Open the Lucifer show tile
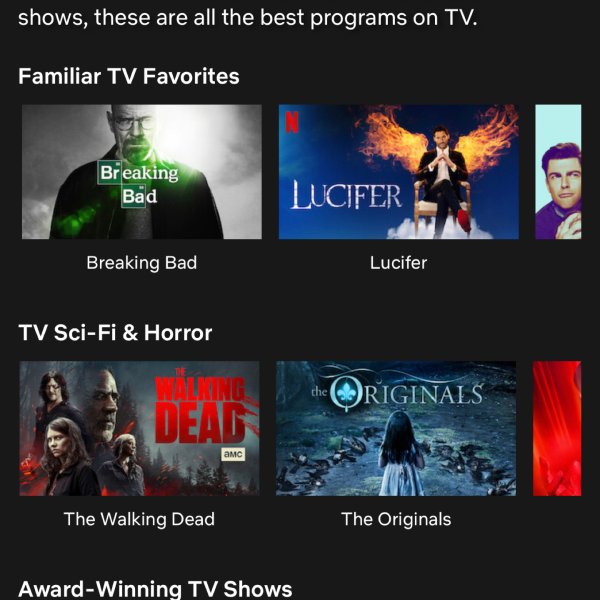The width and height of the screenshot is (600, 600). (x=398, y=172)
